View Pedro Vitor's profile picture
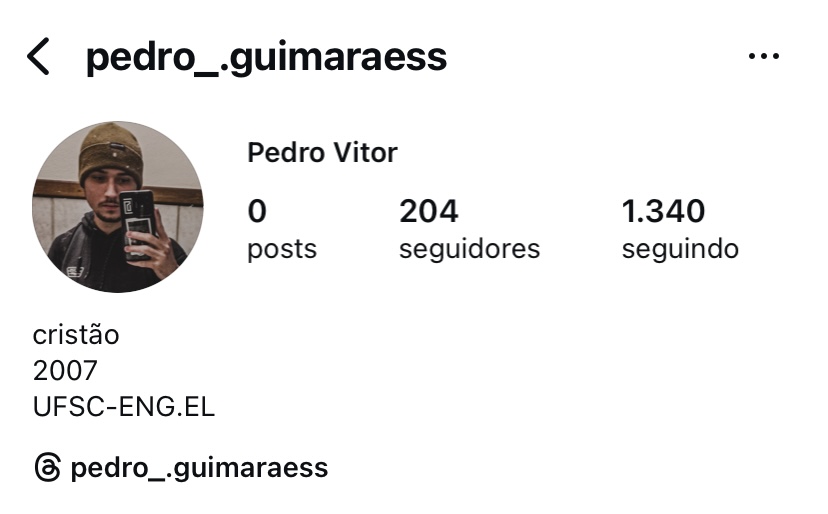This screenshot has width=828, height=514. click(118, 207)
